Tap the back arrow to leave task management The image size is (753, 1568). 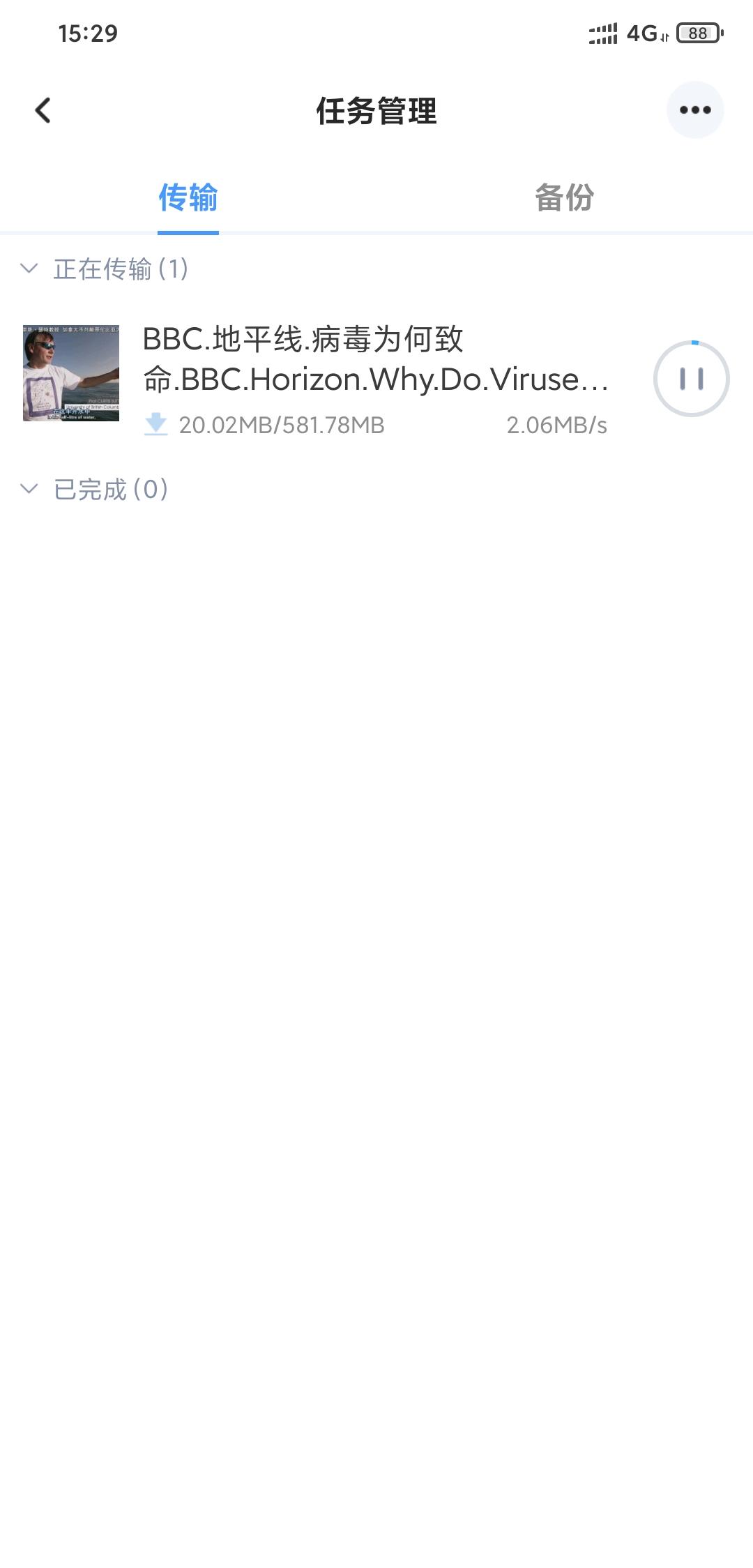pos(43,110)
